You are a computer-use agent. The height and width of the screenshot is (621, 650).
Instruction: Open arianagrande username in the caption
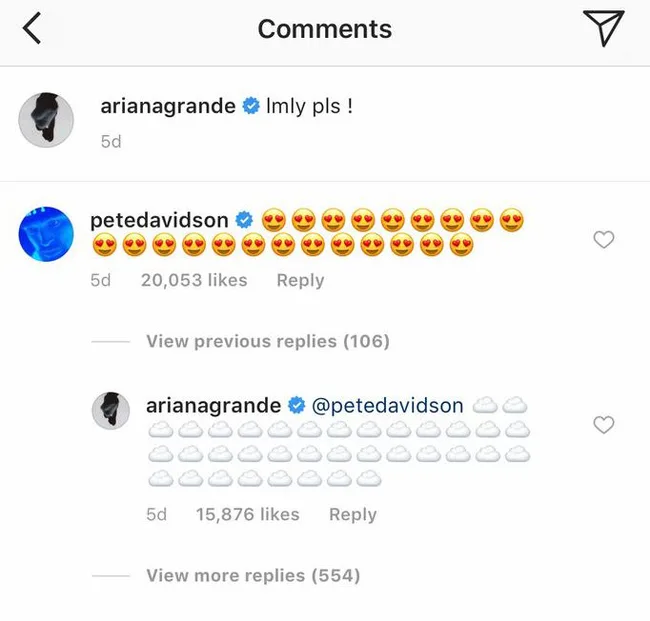(168, 106)
